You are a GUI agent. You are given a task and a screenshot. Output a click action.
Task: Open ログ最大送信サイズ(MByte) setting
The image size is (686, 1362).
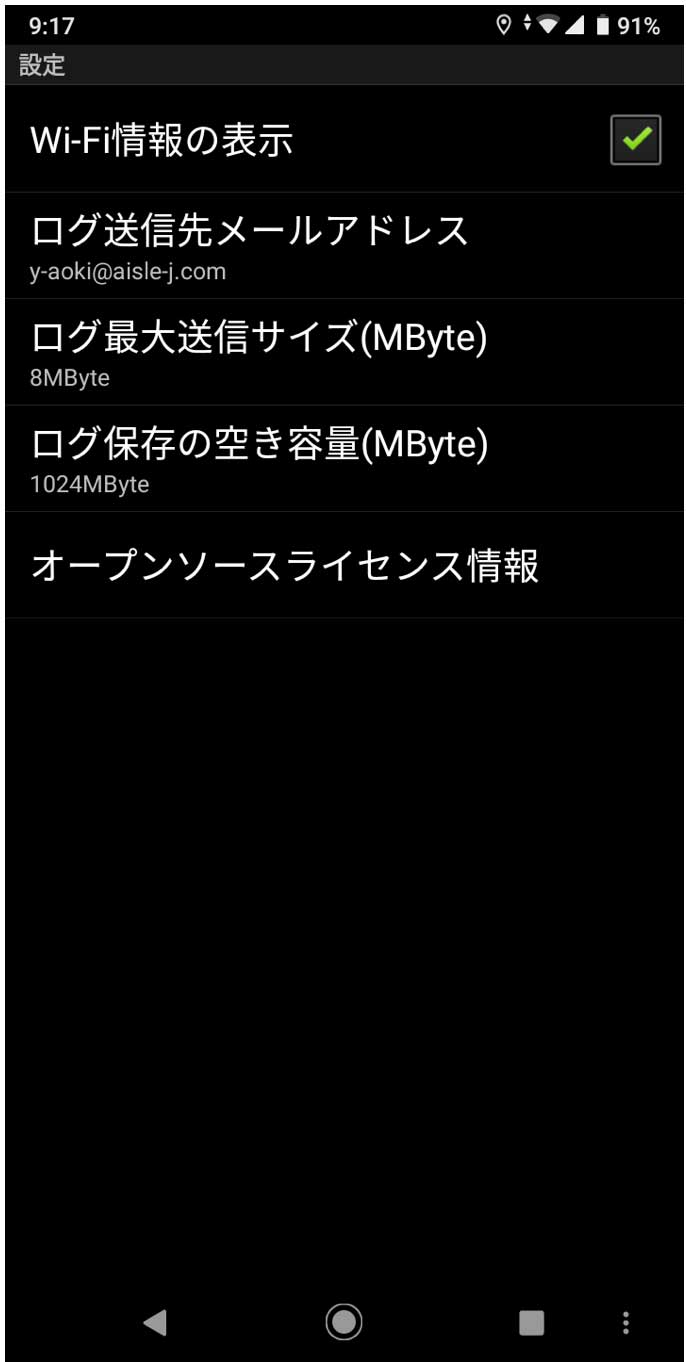point(343,352)
